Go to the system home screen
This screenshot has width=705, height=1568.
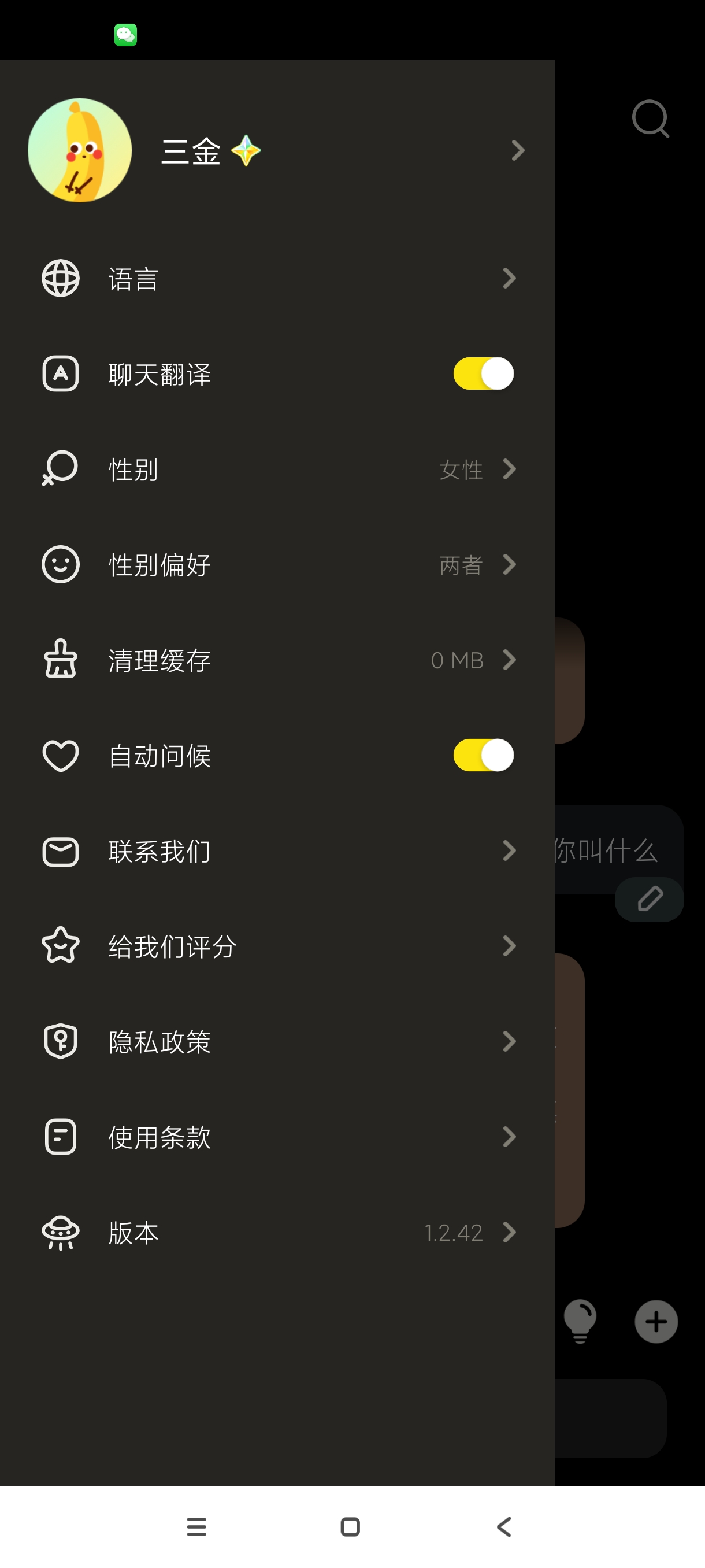[x=350, y=1526]
